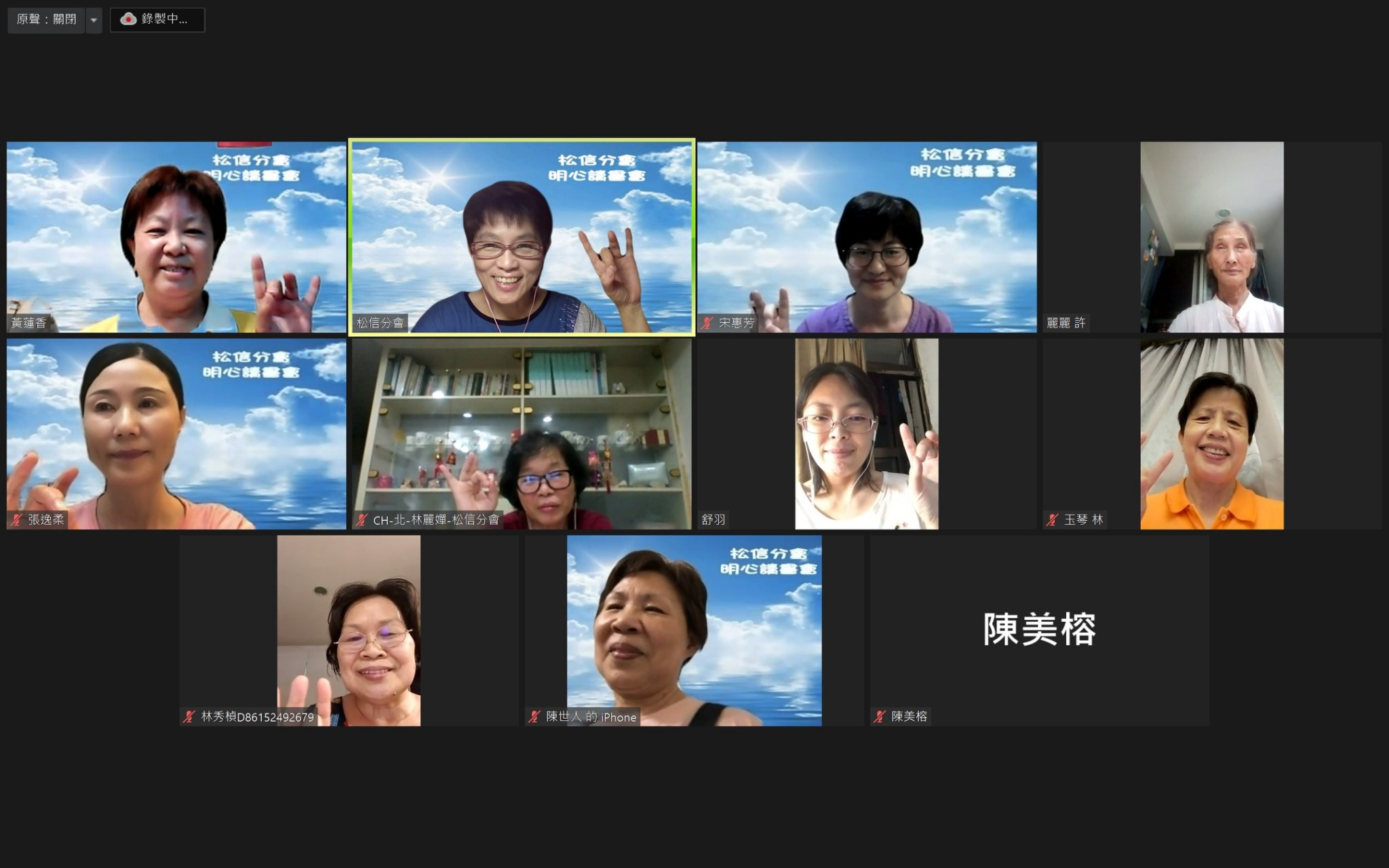Select the highlighted 松信分會 speaker tile

pos(522,237)
